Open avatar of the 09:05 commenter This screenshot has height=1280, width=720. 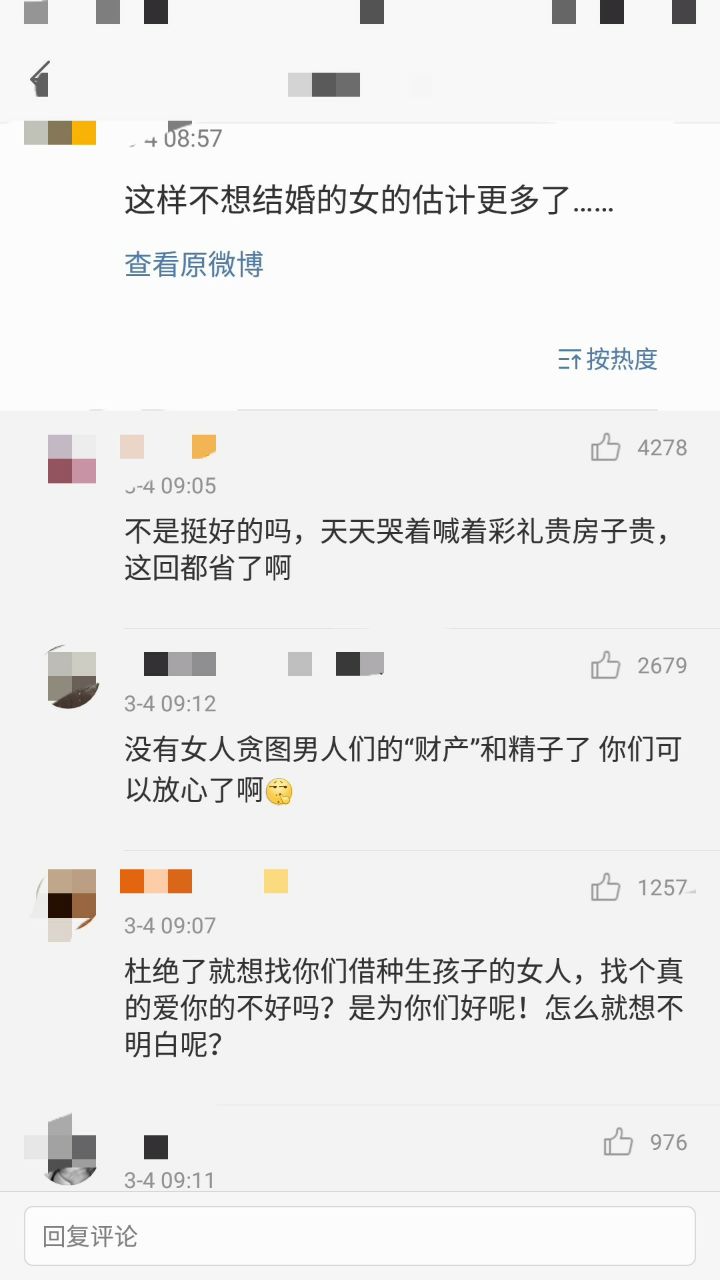pos(72,459)
